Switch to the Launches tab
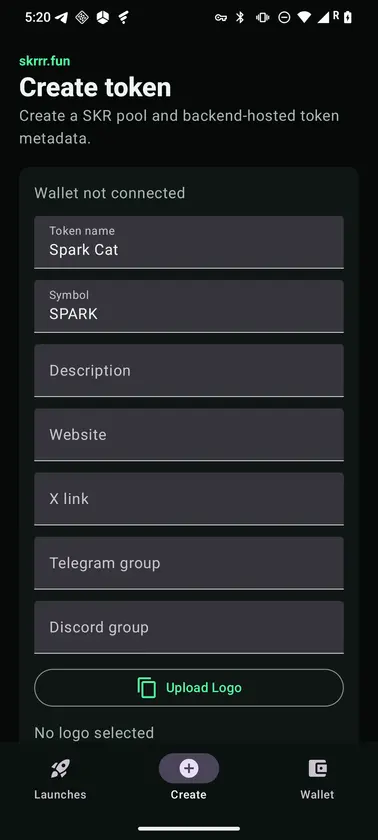378x840 pixels. pos(60,779)
